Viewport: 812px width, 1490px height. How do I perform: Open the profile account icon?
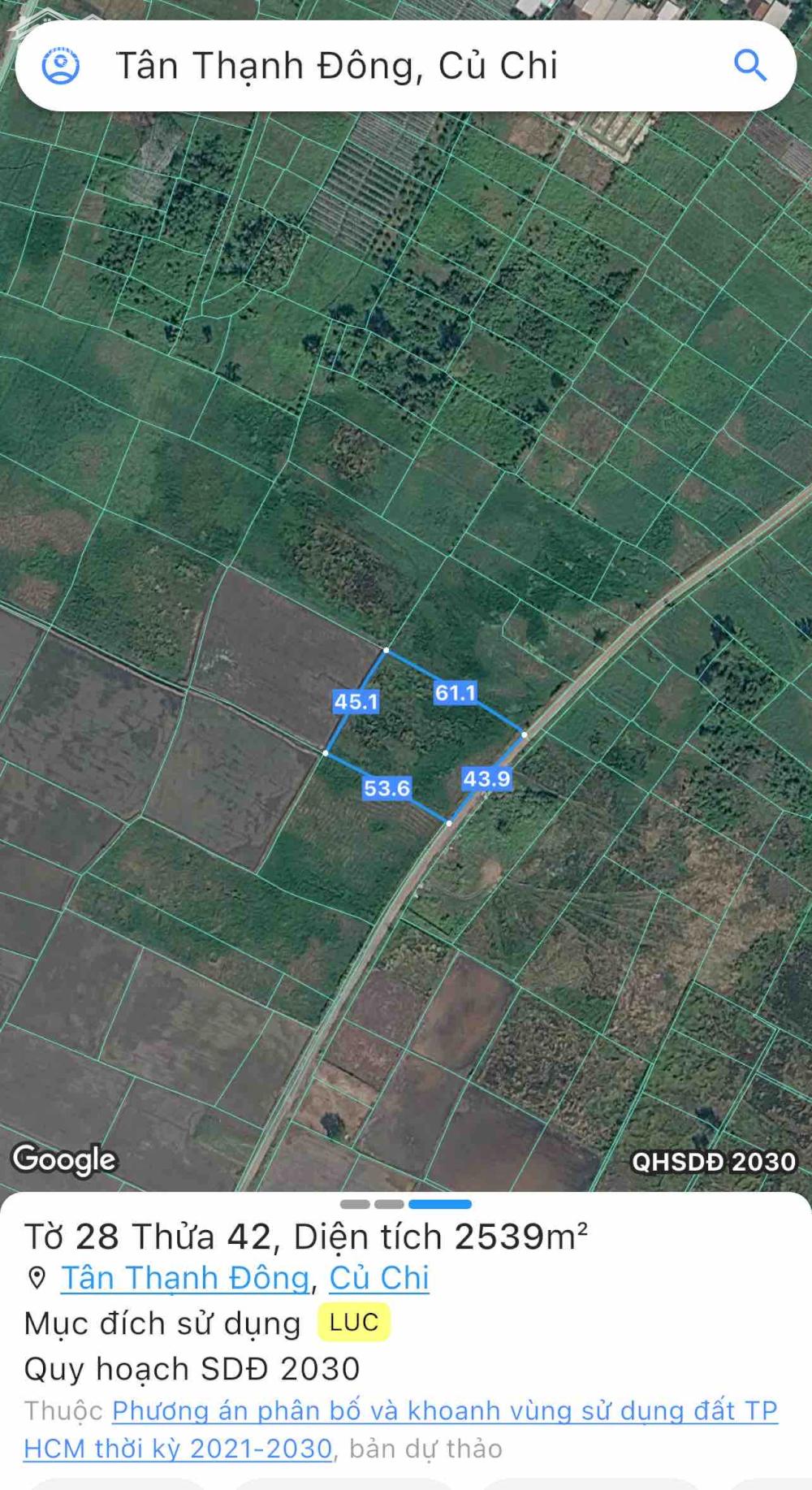tap(61, 66)
